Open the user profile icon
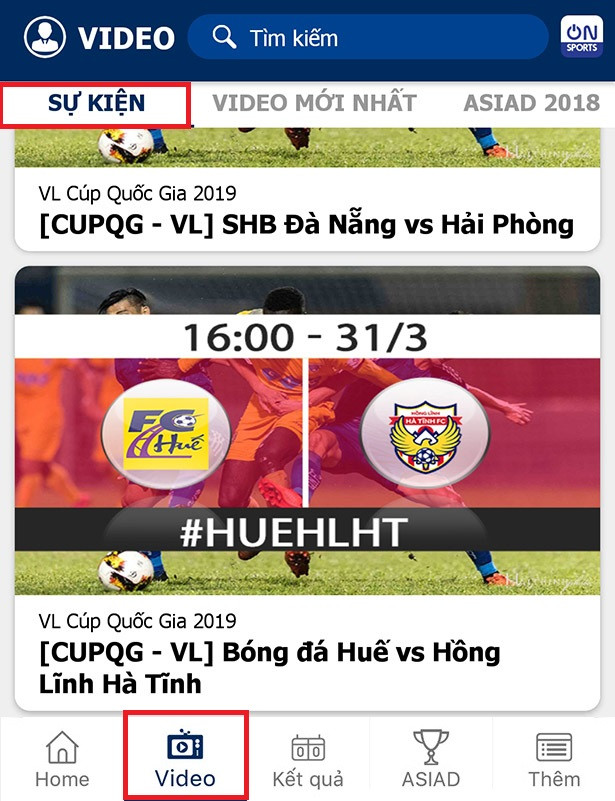This screenshot has width=615, height=801. click(43, 38)
